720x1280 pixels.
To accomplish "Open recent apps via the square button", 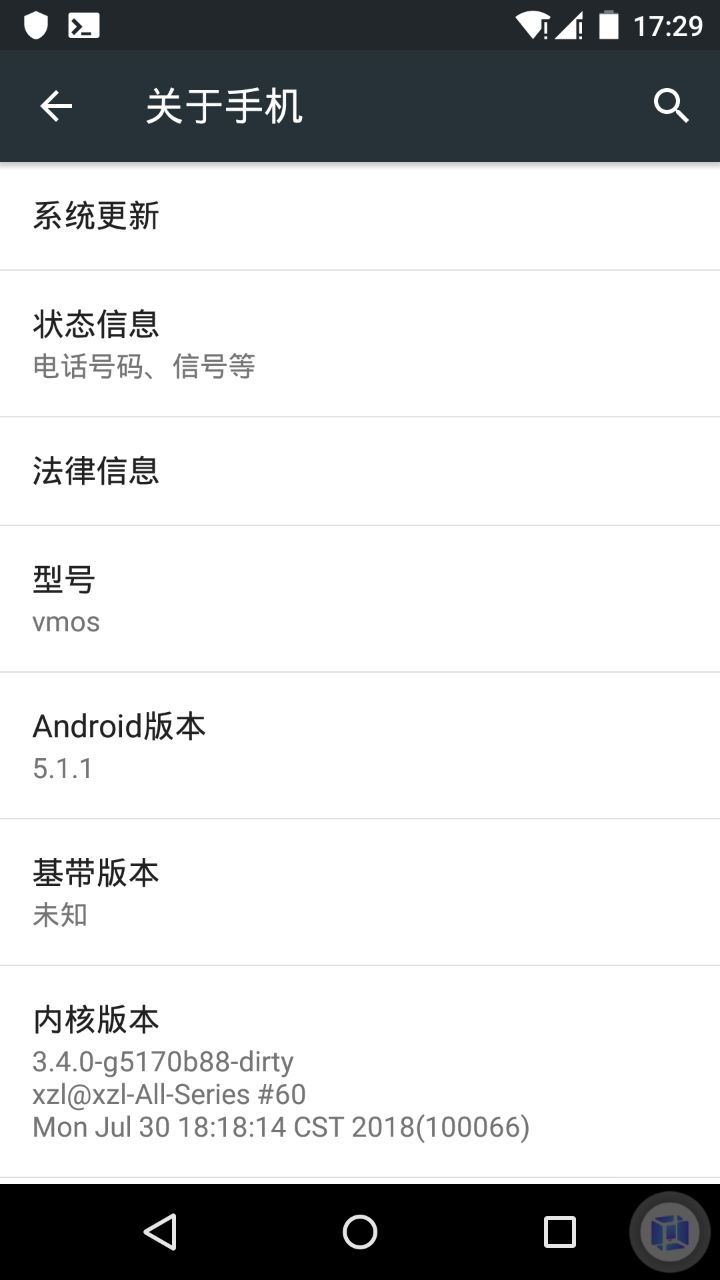I will coord(560,1232).
